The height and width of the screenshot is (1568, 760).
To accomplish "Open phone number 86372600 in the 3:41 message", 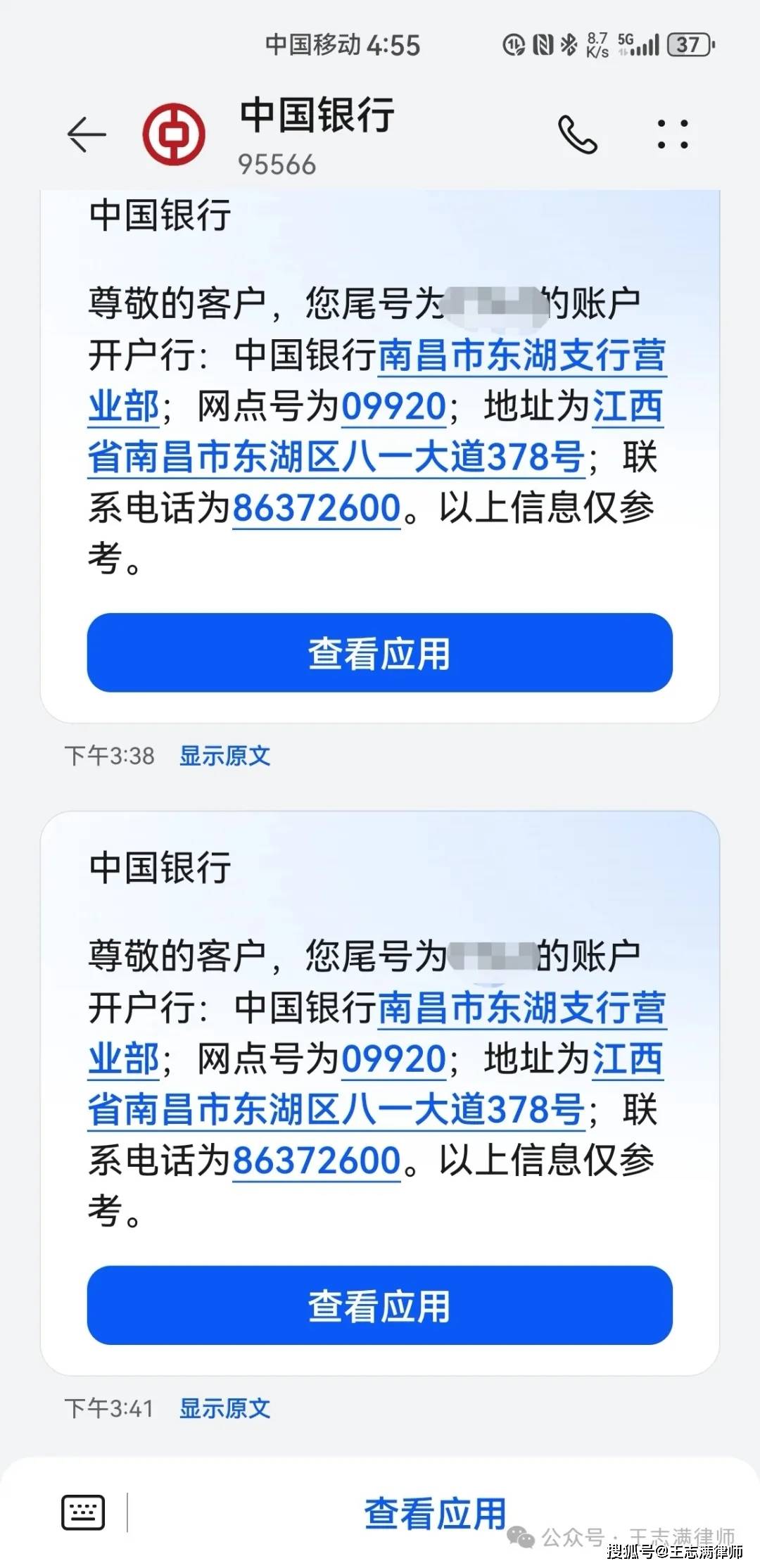I will point(316,1160).
